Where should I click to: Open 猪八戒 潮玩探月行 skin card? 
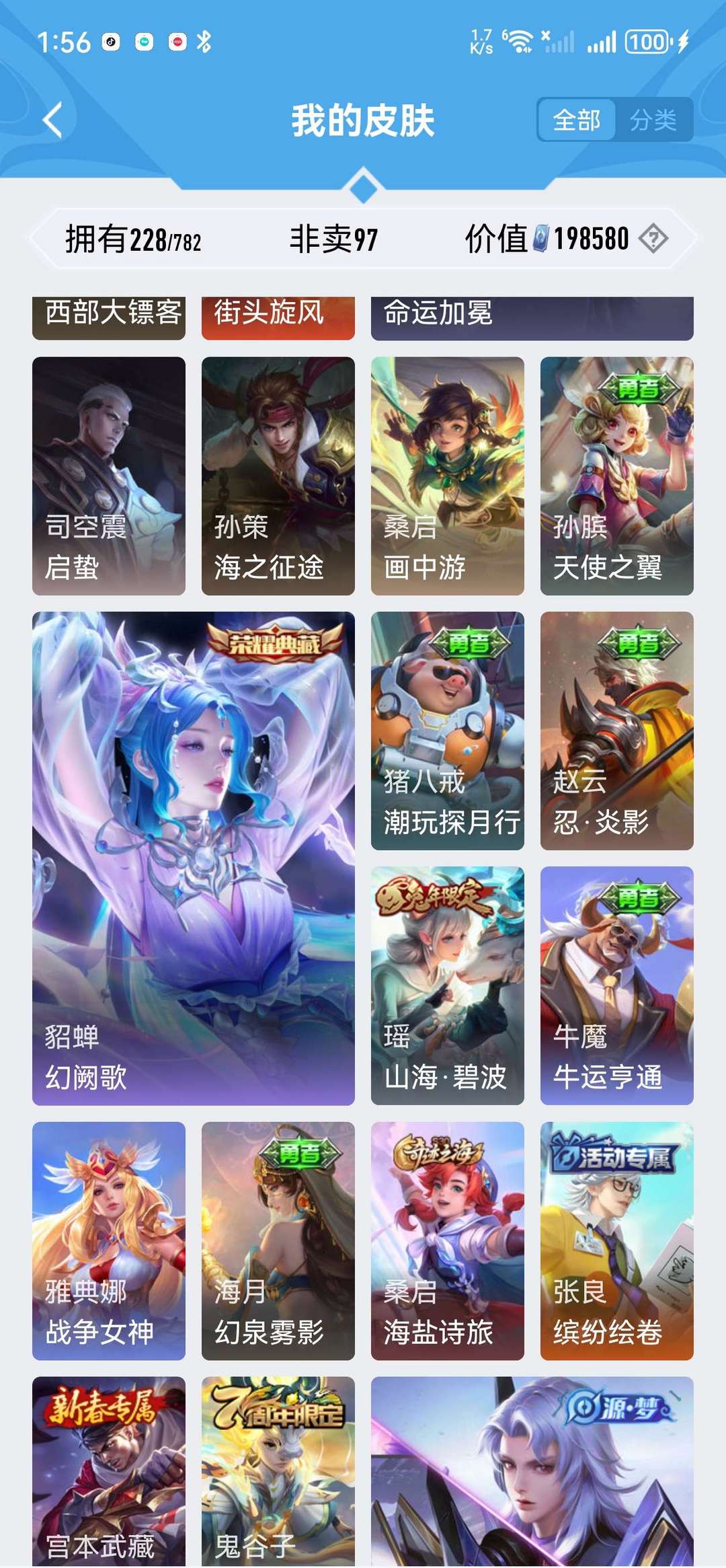tap(447, 731)
